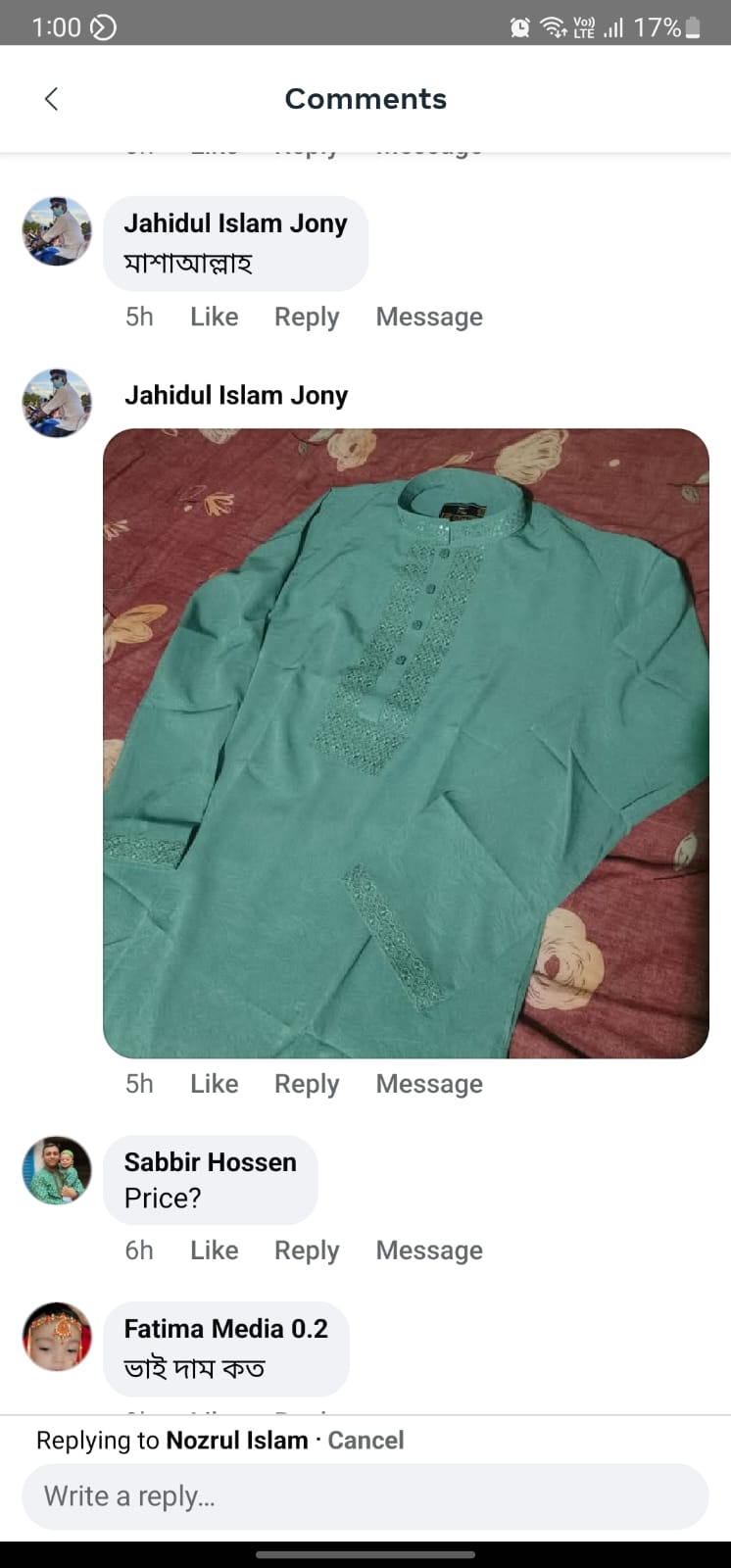This screenshot has height=1568, width=731.
Task: Like Jahidul Islam Jony's মাশাআল্লাহ comment
Action: pyautogui.click(x=214, y=317)
